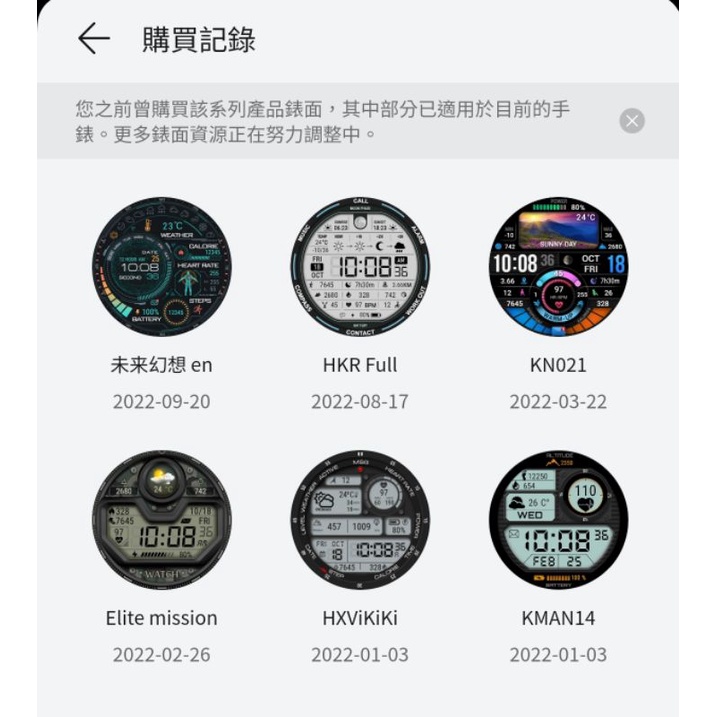Tap the KMAN14 watch face
The image size is (717, 717).
coord(558,520)
